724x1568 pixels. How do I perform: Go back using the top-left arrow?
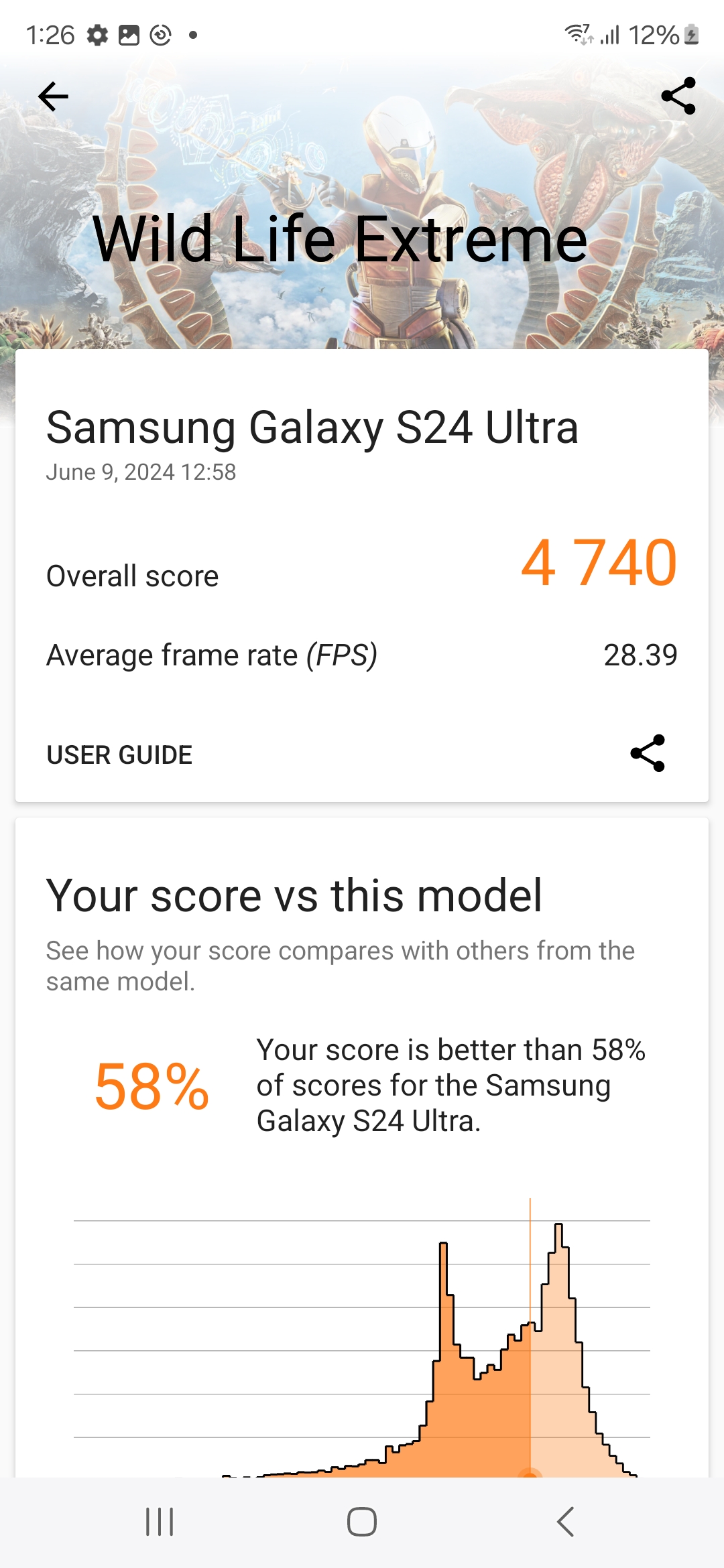coord(53,96)
